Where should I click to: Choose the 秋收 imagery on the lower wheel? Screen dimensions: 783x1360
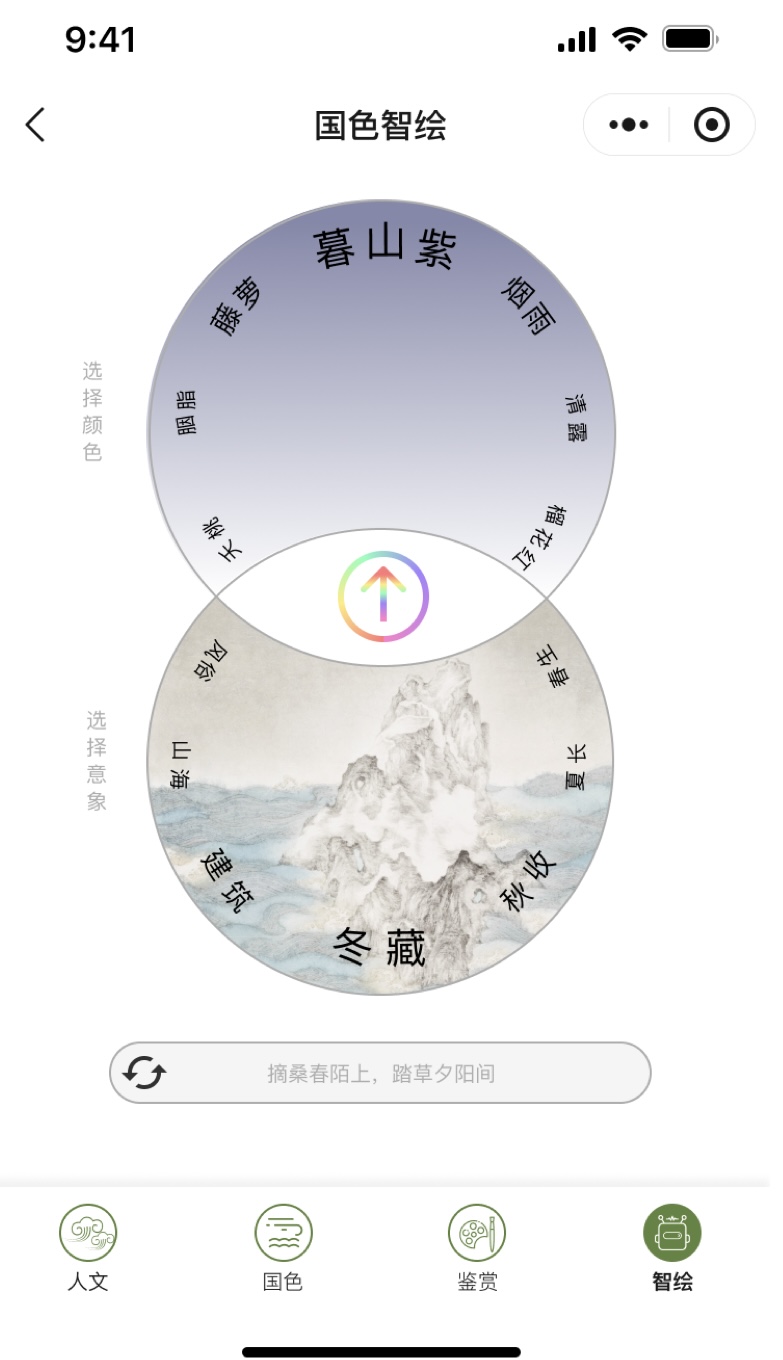click(529, 880)
